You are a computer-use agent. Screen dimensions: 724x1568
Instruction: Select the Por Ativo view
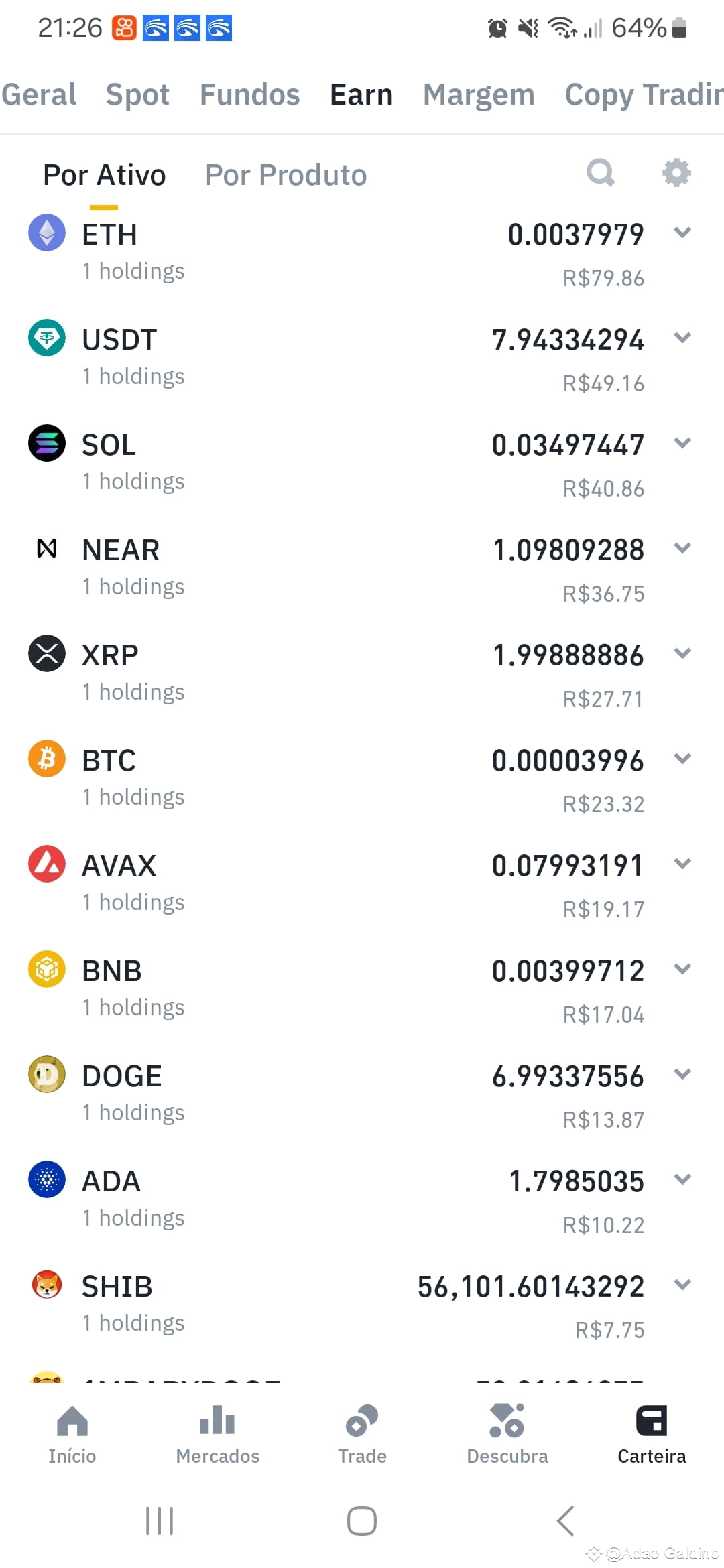click(104, 174)
